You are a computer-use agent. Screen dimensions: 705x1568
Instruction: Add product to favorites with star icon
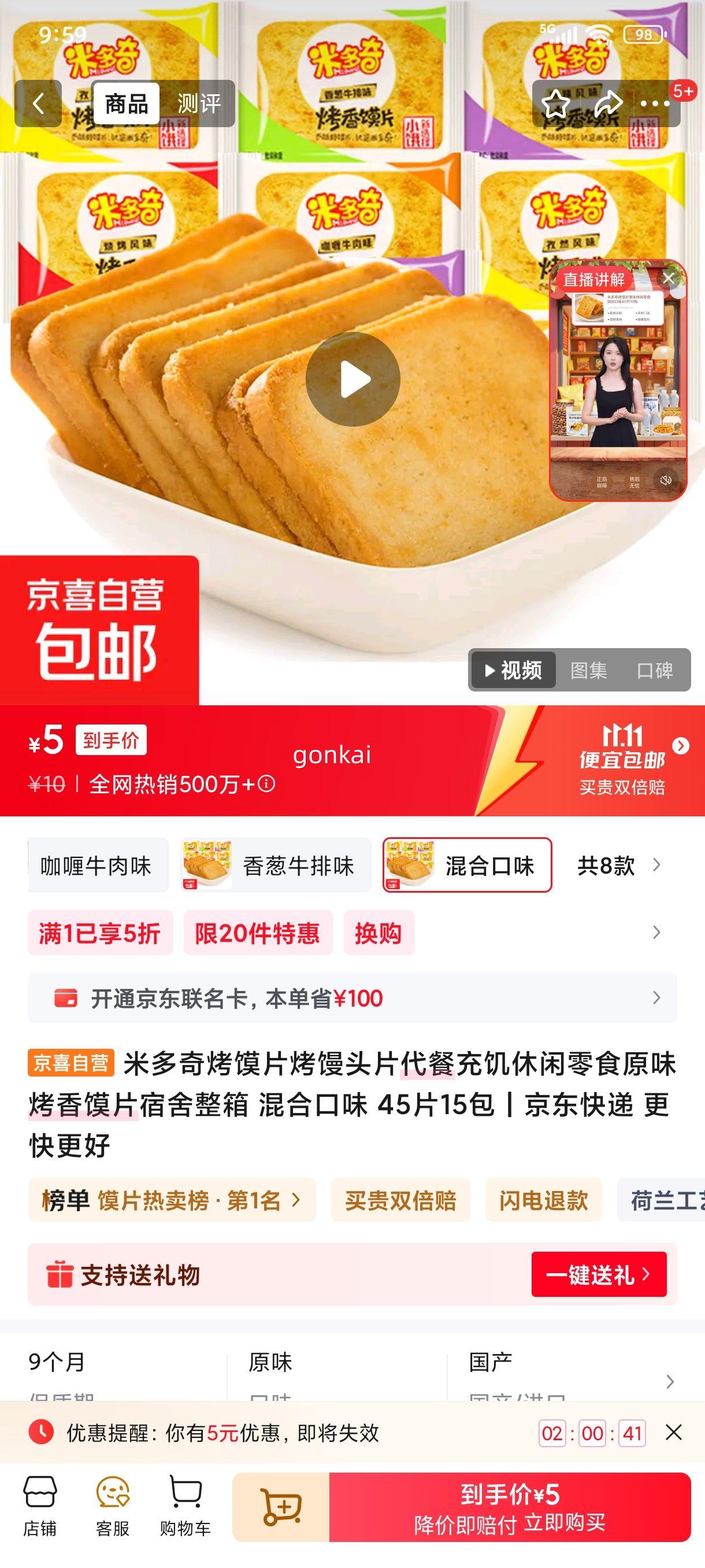[555, 103]
